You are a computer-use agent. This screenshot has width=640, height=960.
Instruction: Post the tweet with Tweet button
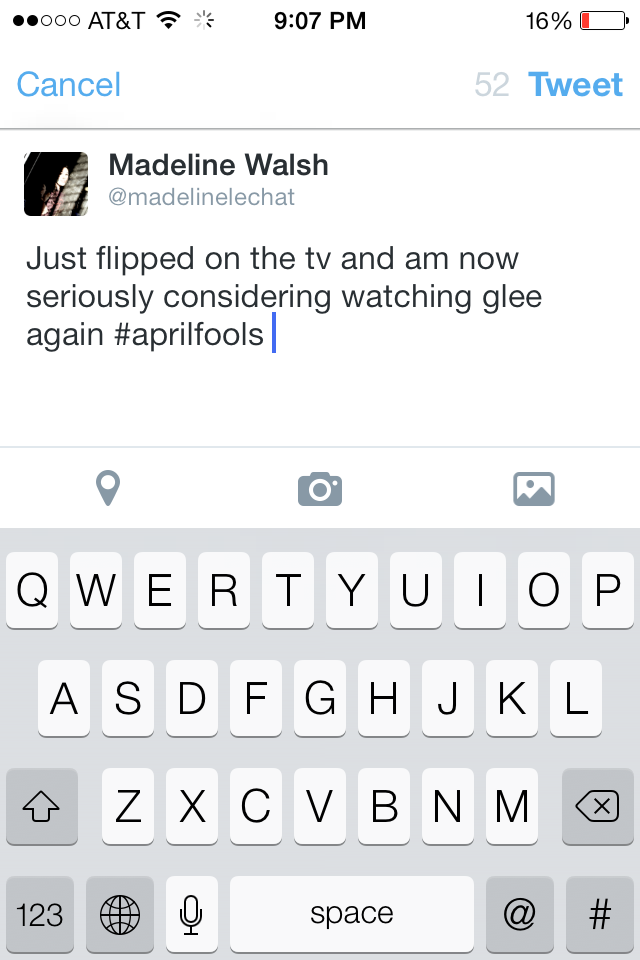[x=575, y=85]
